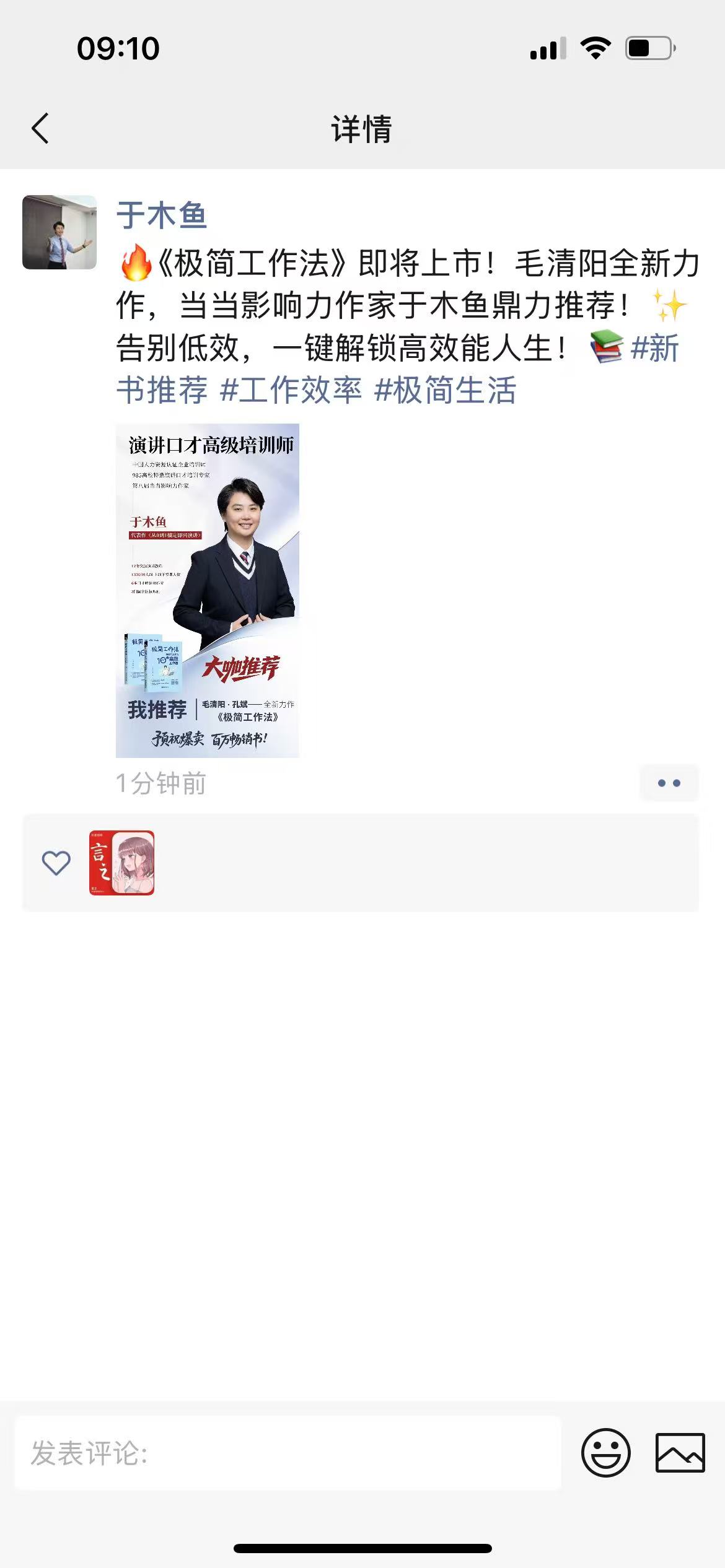Open the #工作效率 hashtag

291,390
